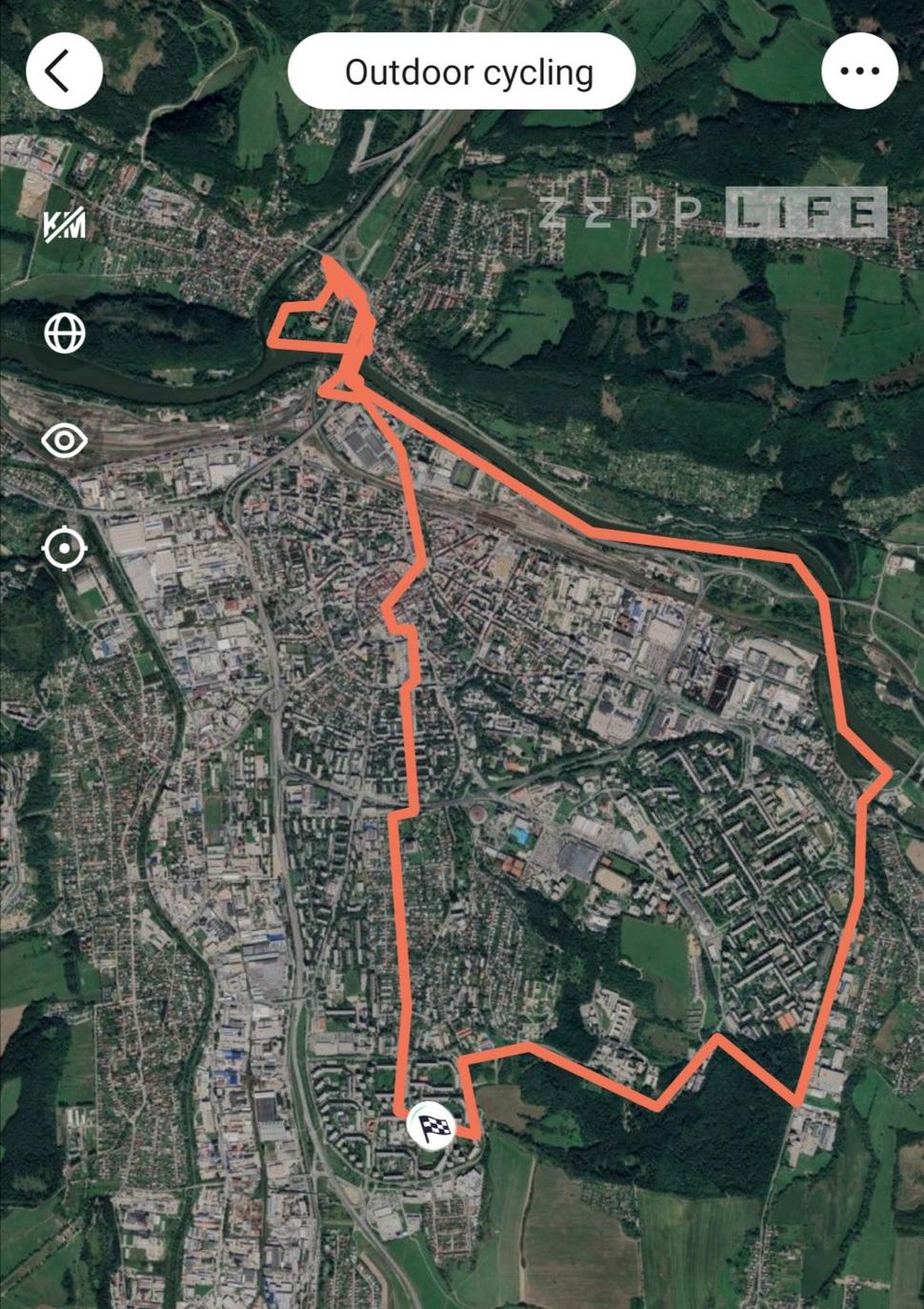
Task: Go back from the cycling map
Action: 63,71
